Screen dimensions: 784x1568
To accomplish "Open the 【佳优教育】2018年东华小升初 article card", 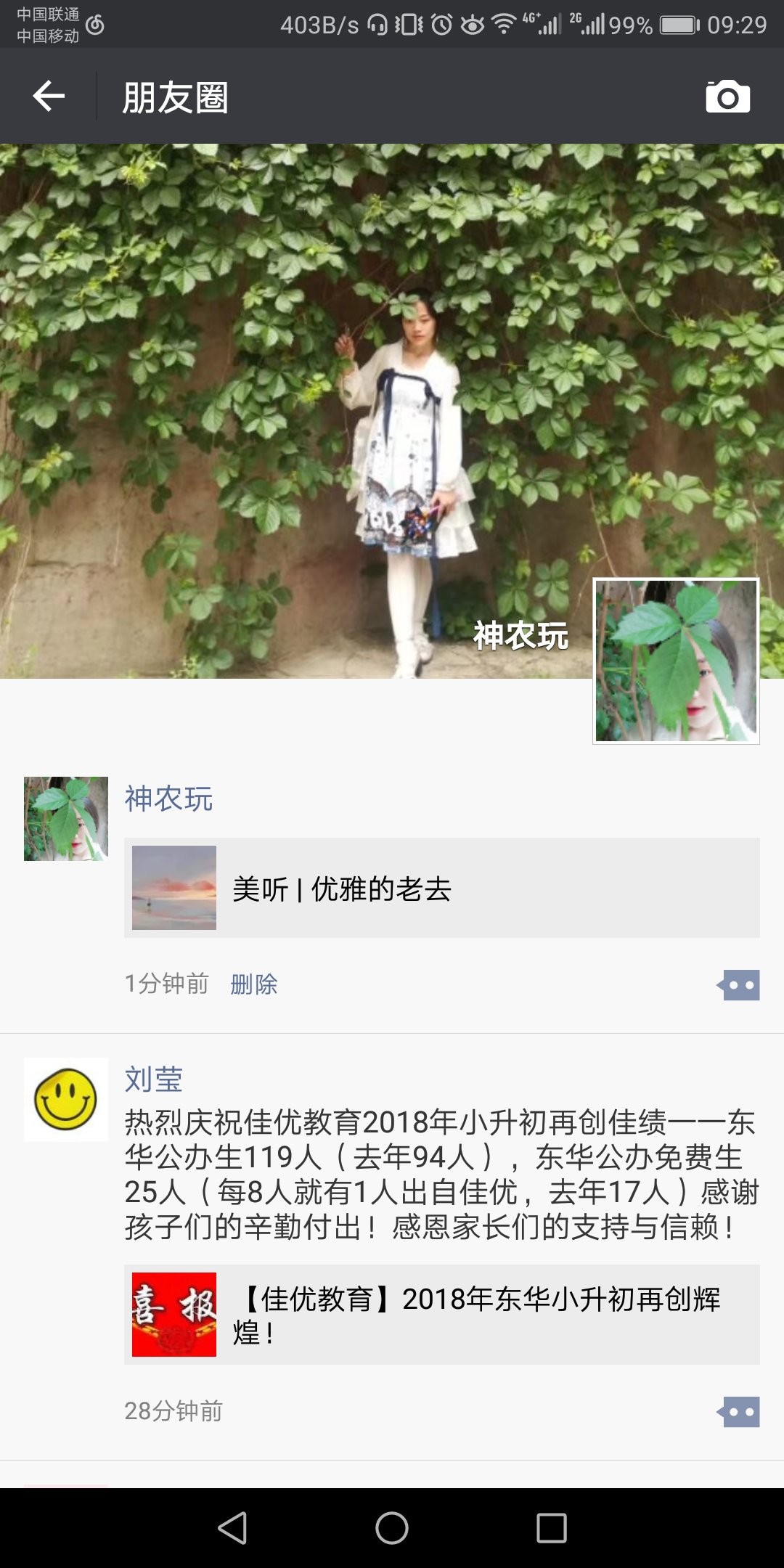I will pyautogui.click(x=441, y=1315).
